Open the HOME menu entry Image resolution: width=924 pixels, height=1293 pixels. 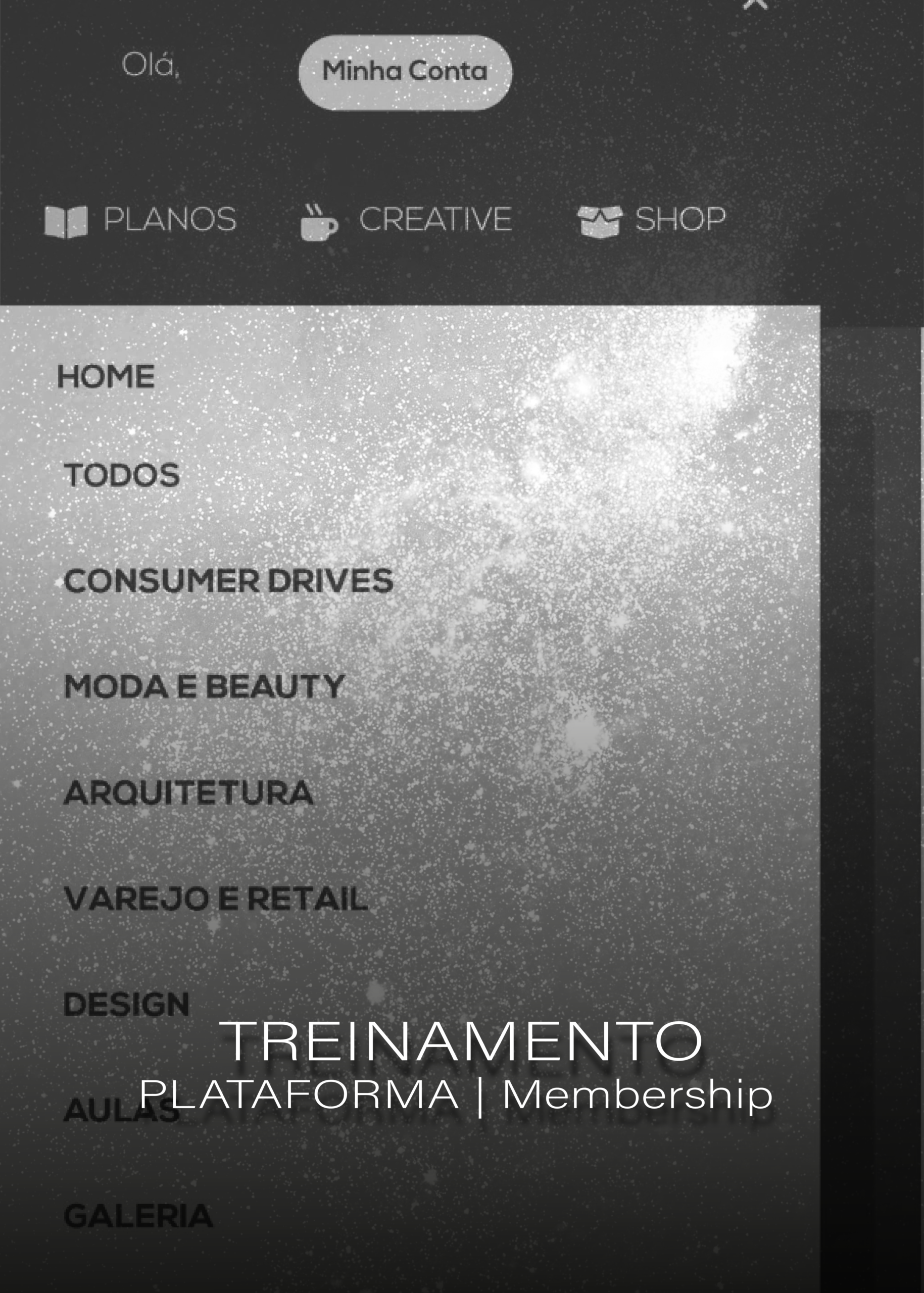pyautogui.click(x=106, y=375)
